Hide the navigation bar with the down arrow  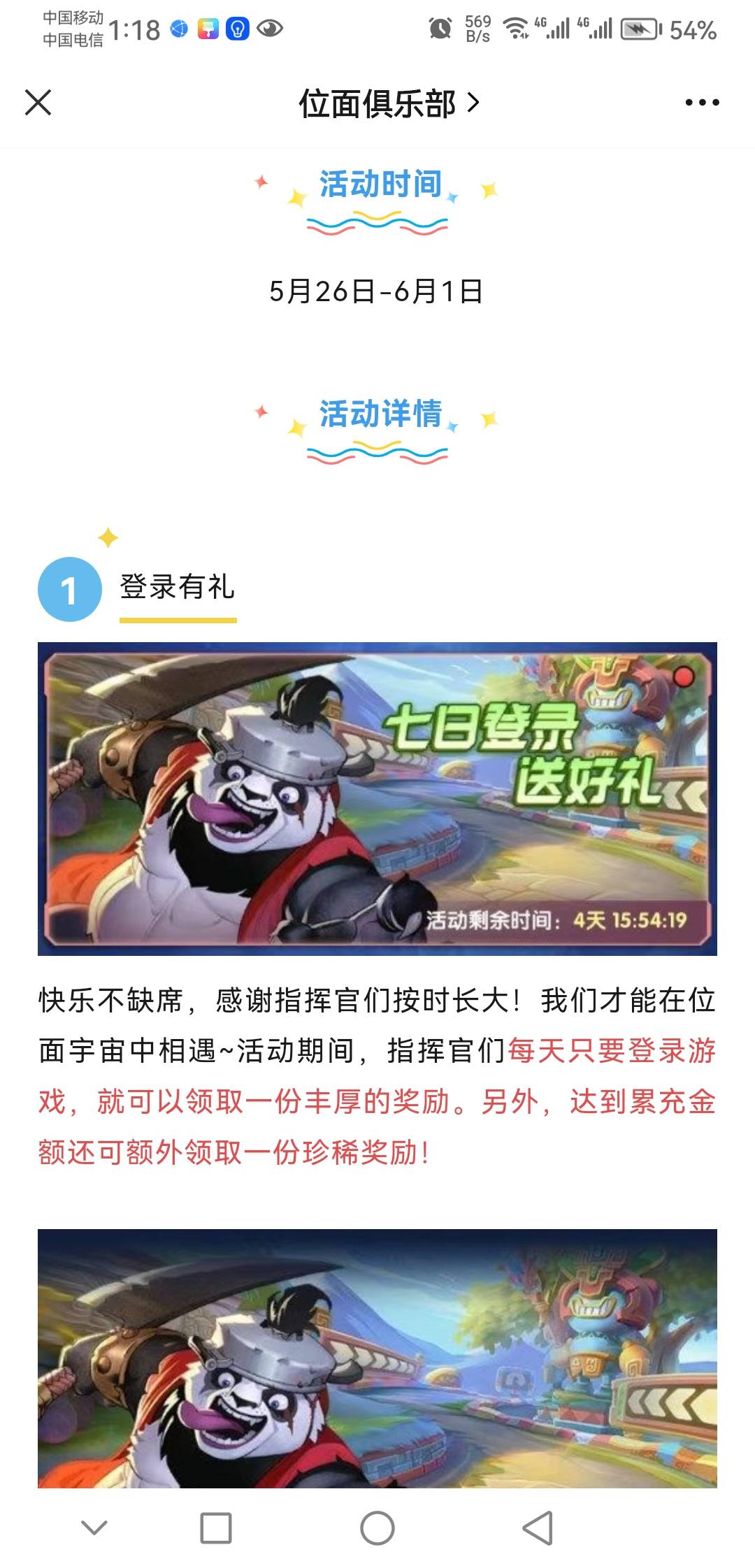click(x=94, y=1527)
